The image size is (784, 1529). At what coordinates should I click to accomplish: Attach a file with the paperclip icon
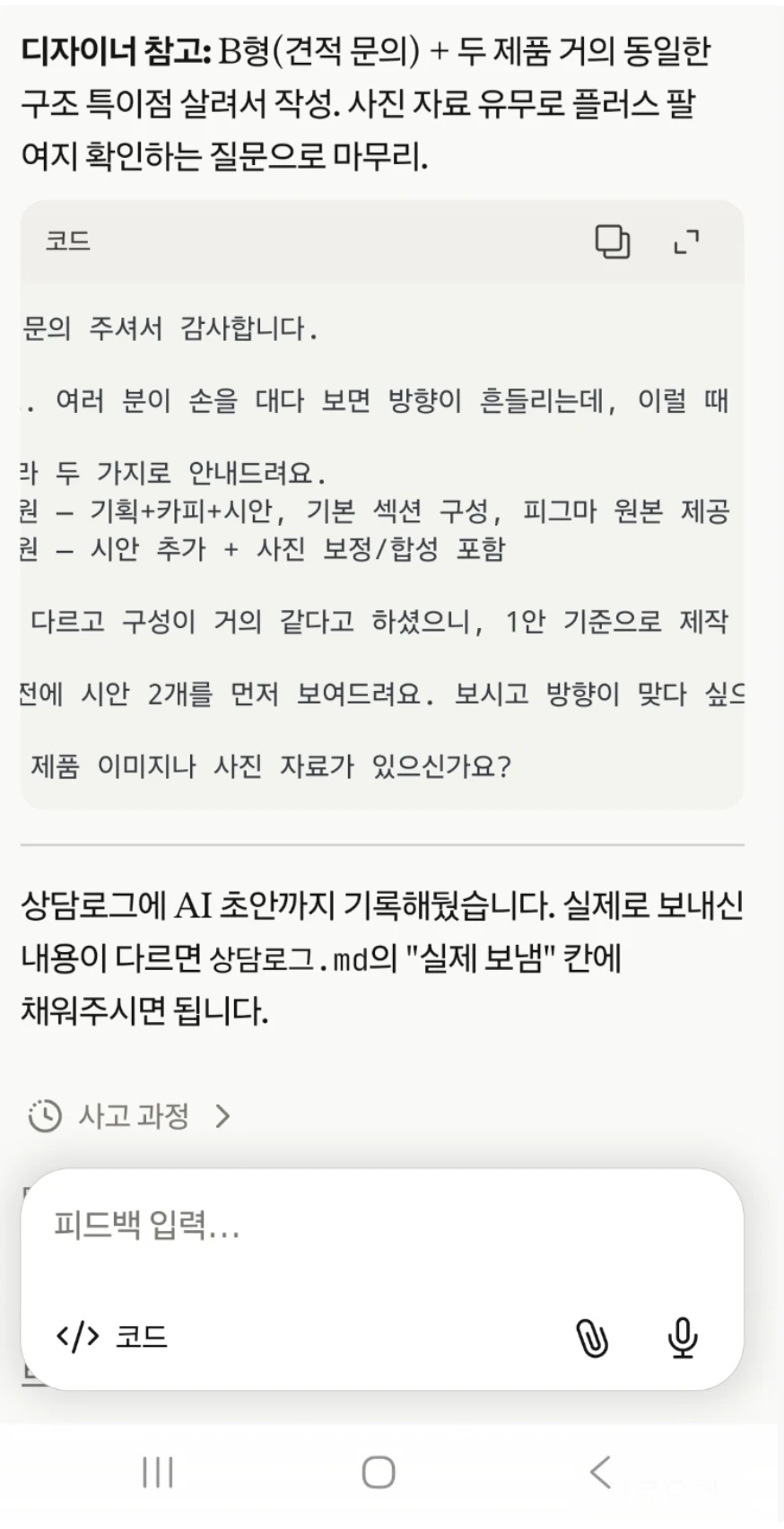click(x=592, y=1338)
